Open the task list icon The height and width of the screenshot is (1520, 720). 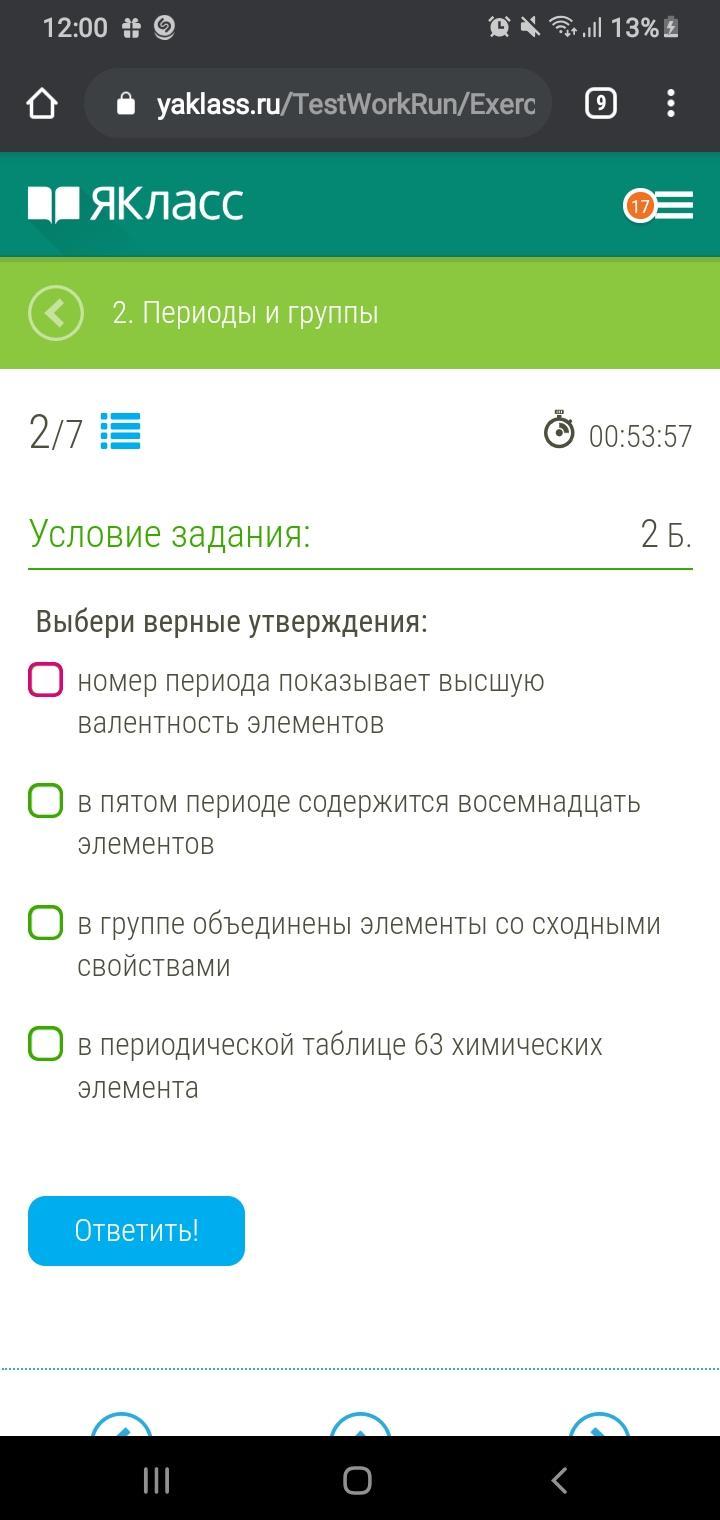tap(120, 432)
